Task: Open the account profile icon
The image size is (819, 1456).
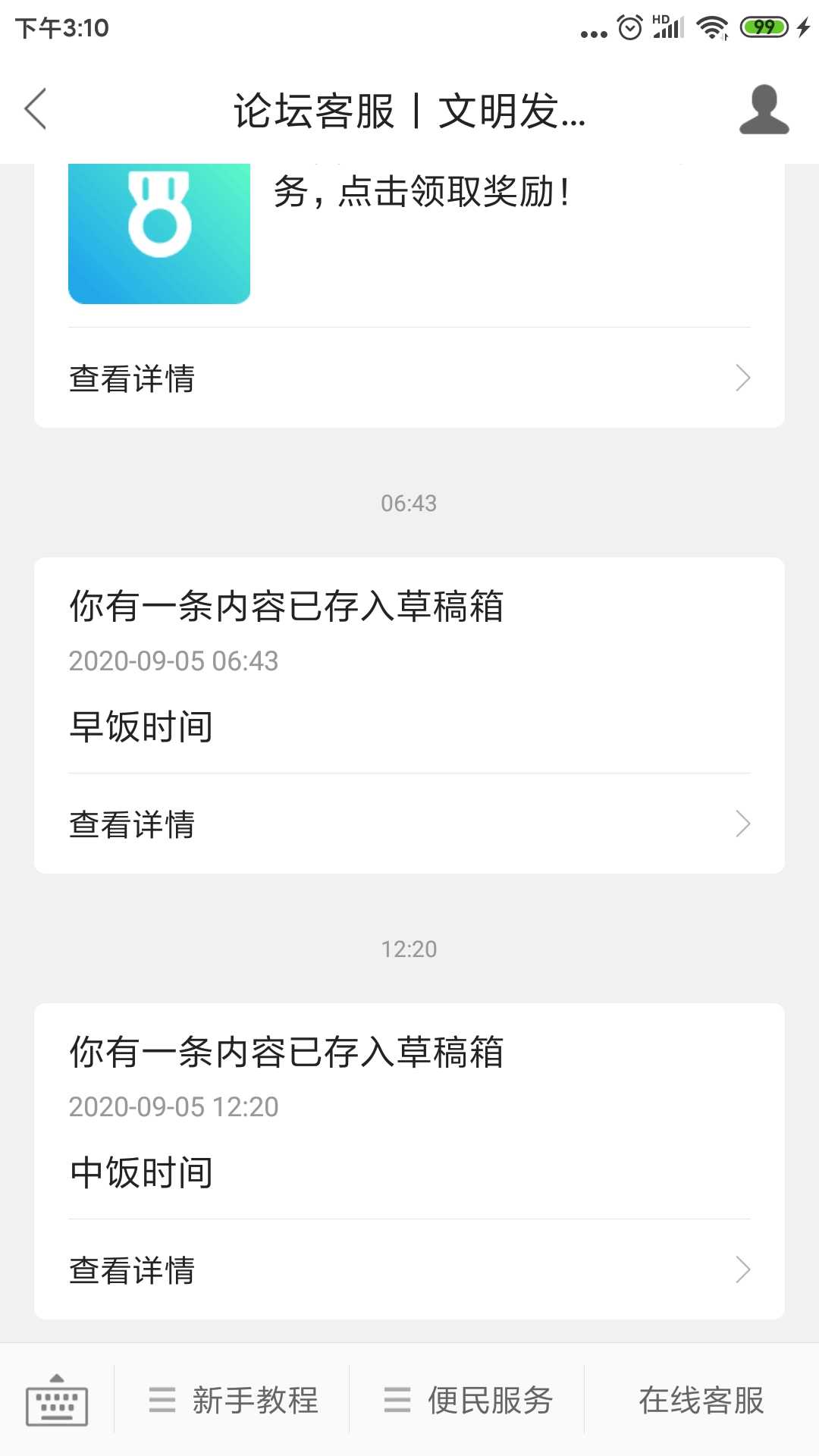Action: [764, 109]
